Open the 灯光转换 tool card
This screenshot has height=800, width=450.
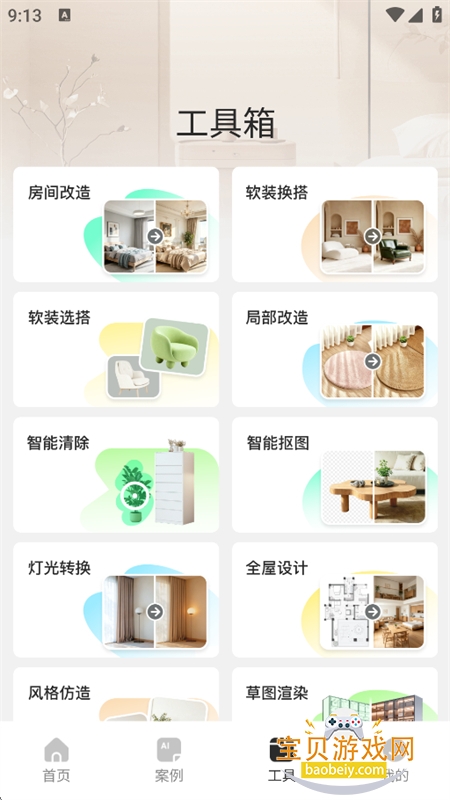[x=116, y=599]
